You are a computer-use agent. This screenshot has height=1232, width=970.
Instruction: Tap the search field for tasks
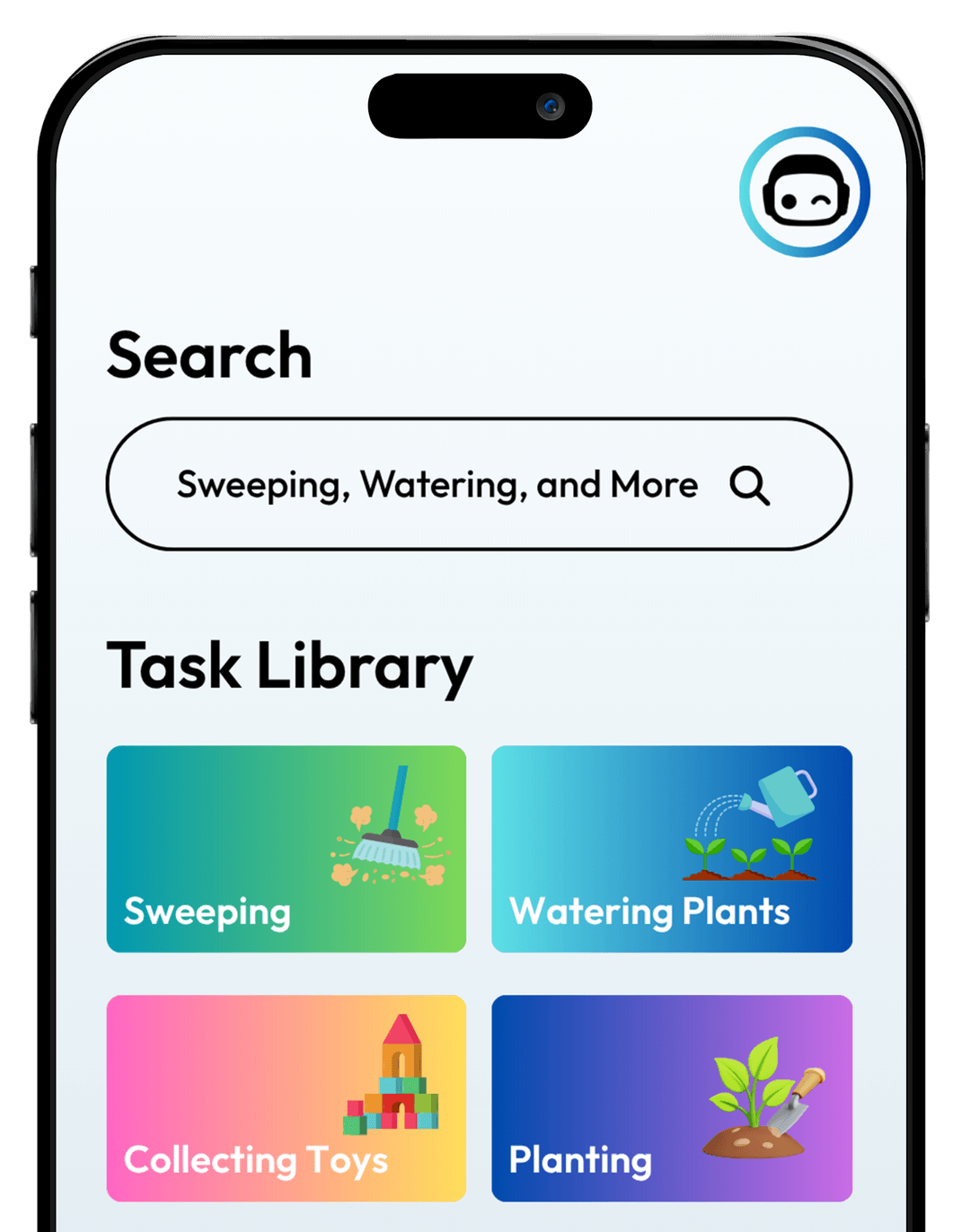coord(436,485)
